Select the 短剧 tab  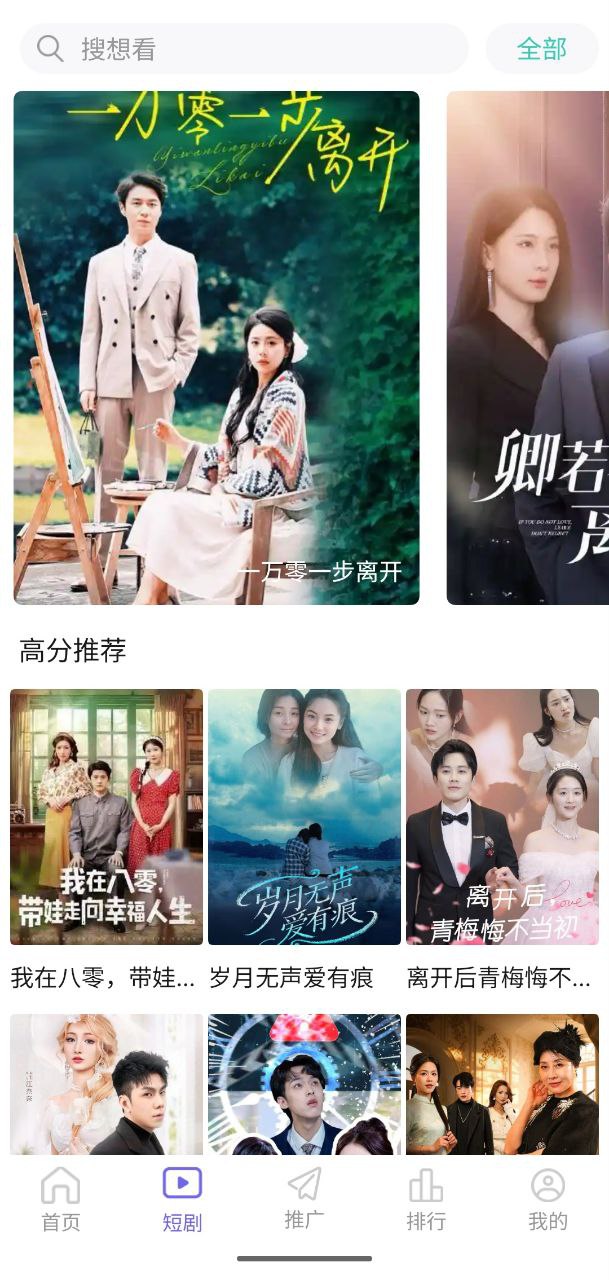[x=182, y=1199]
